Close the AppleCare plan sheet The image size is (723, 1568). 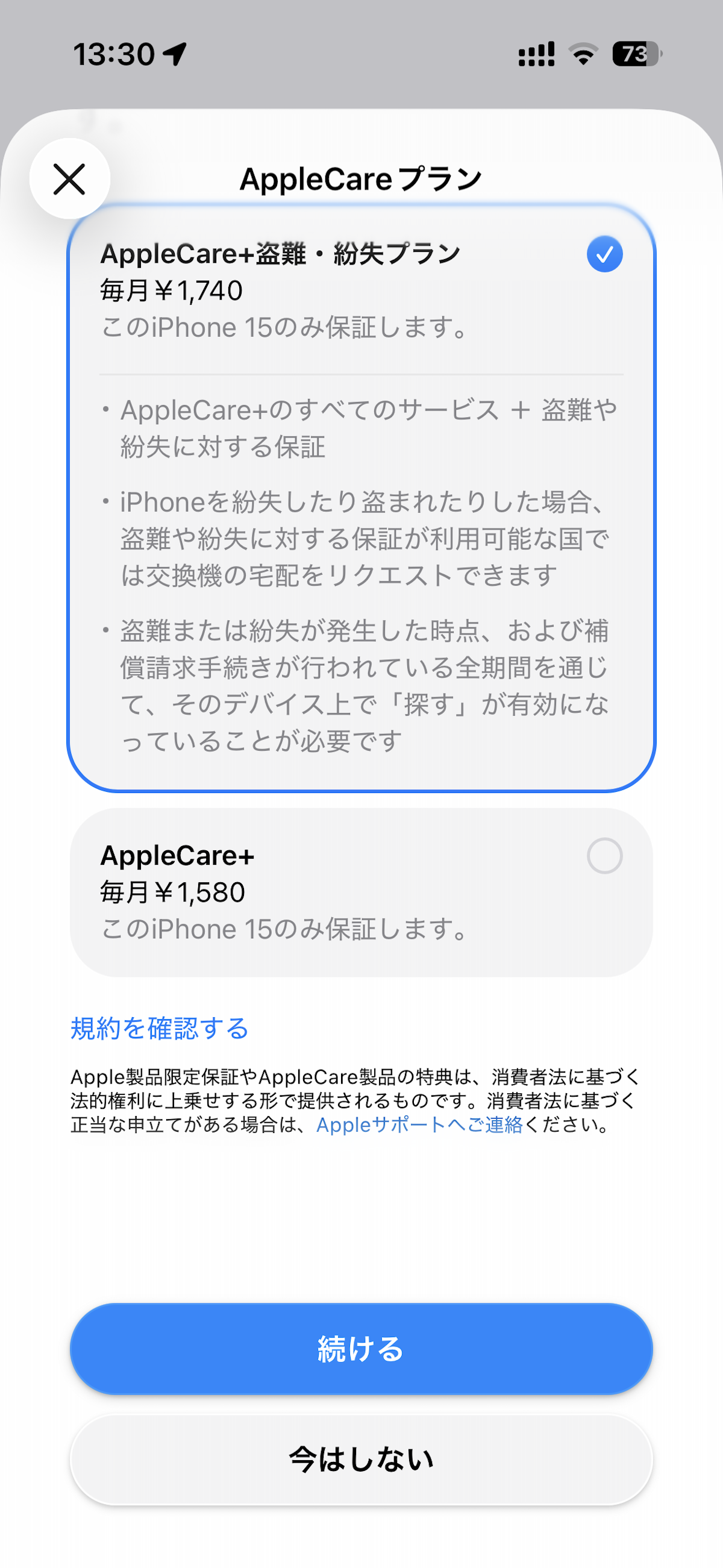tap(69, 179)
